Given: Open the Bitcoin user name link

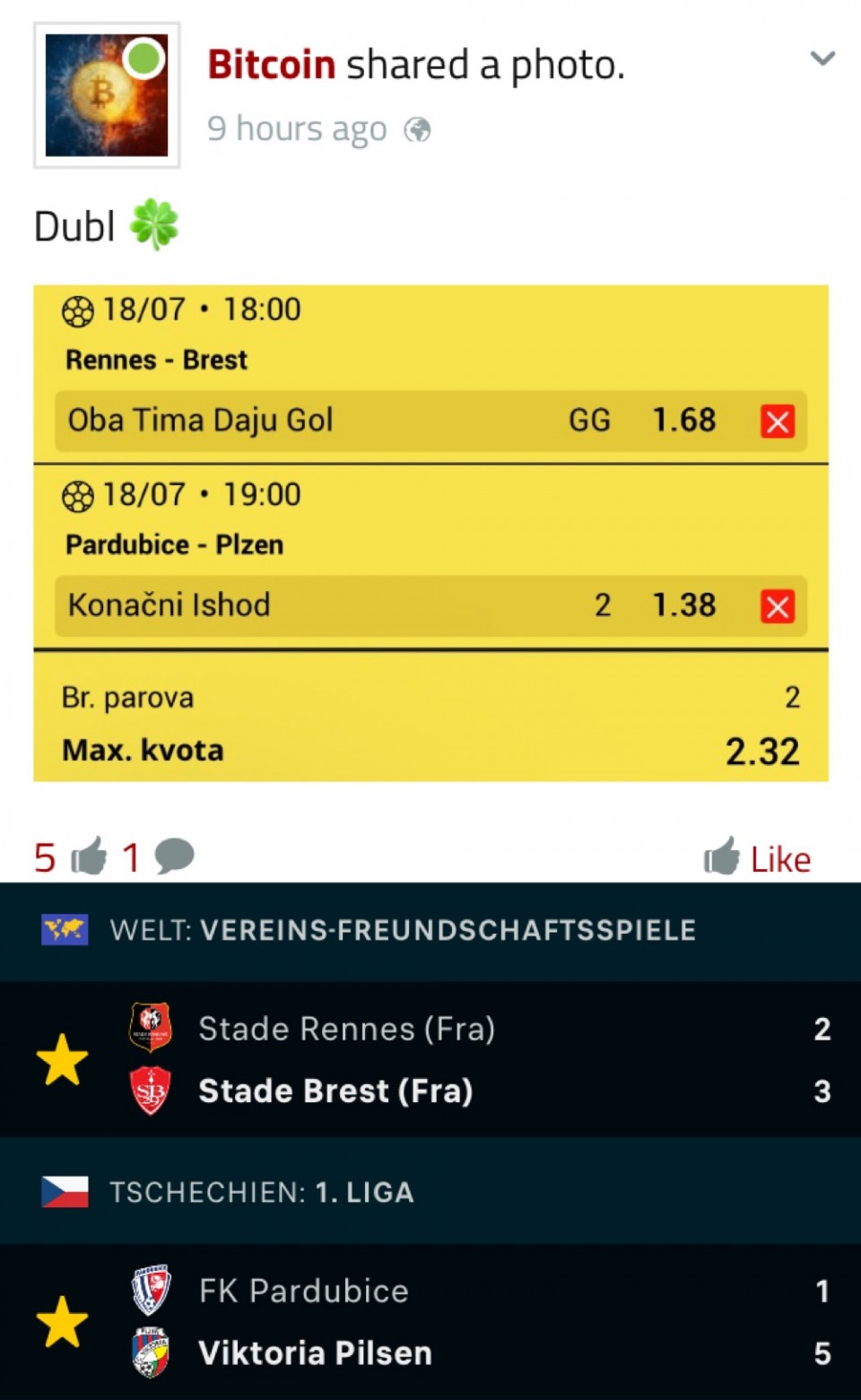Looking at the screenshot, I should coord(271,65).
